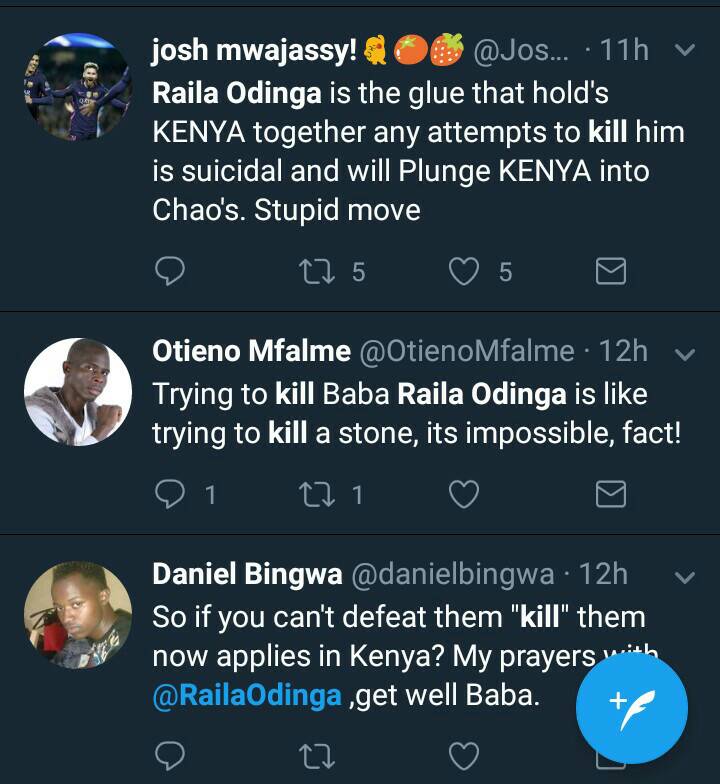
Task: Retweet Daniel Bingwa's tweet
Action: [x=317, y=755]
